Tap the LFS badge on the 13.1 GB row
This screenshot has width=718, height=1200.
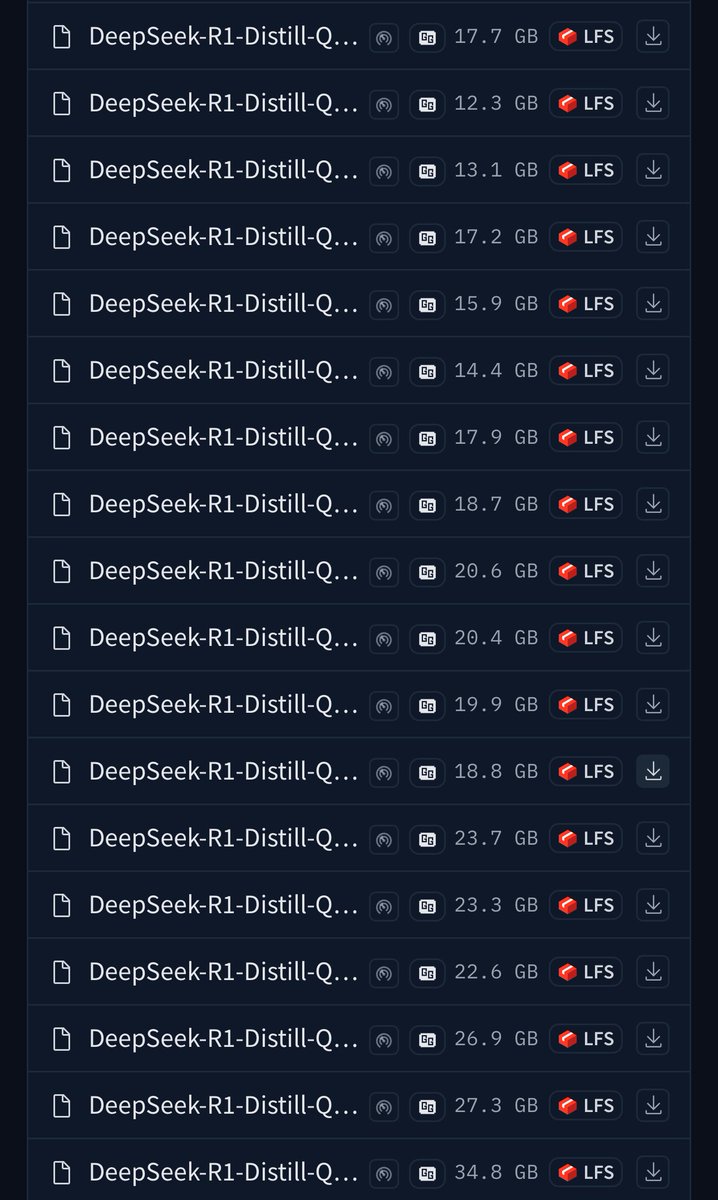click(586, 170)
